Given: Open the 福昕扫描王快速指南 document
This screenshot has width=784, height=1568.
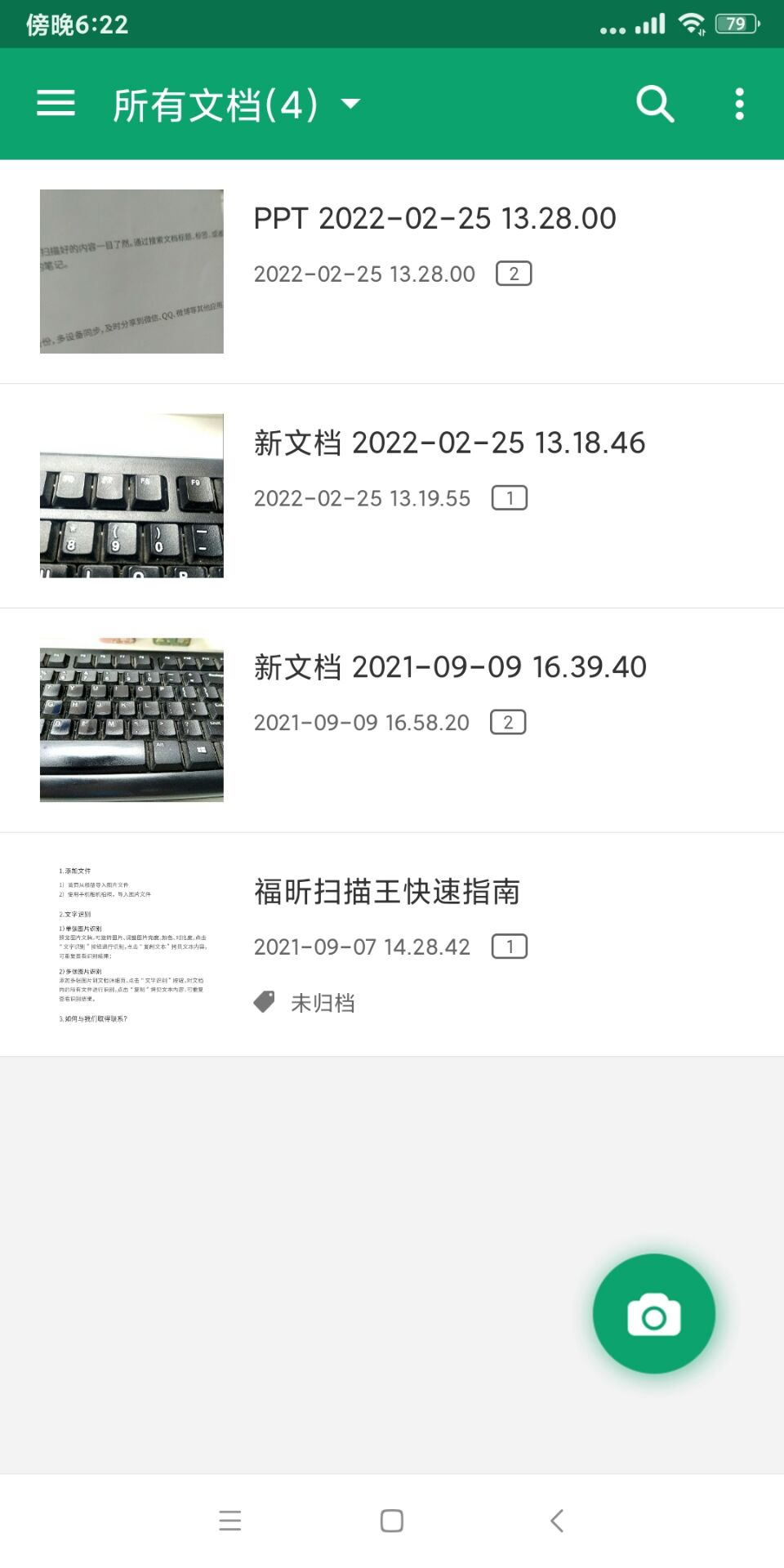Looking at the screenshot, I should point(387,892).
